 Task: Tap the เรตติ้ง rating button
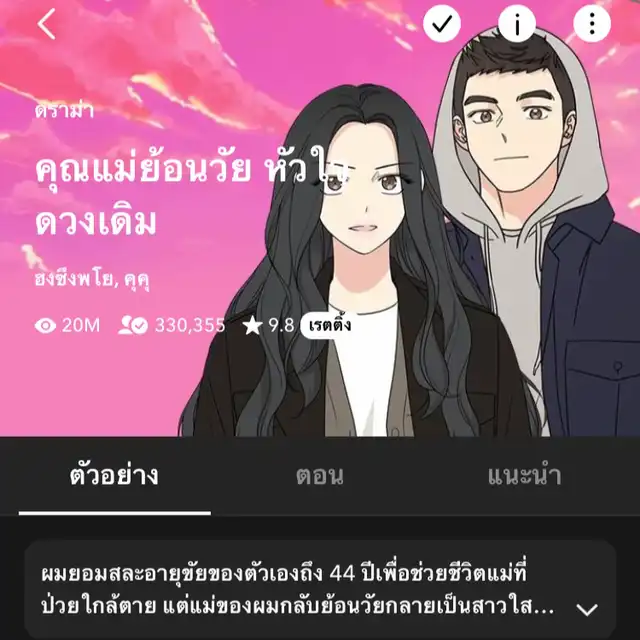[327, 325]
